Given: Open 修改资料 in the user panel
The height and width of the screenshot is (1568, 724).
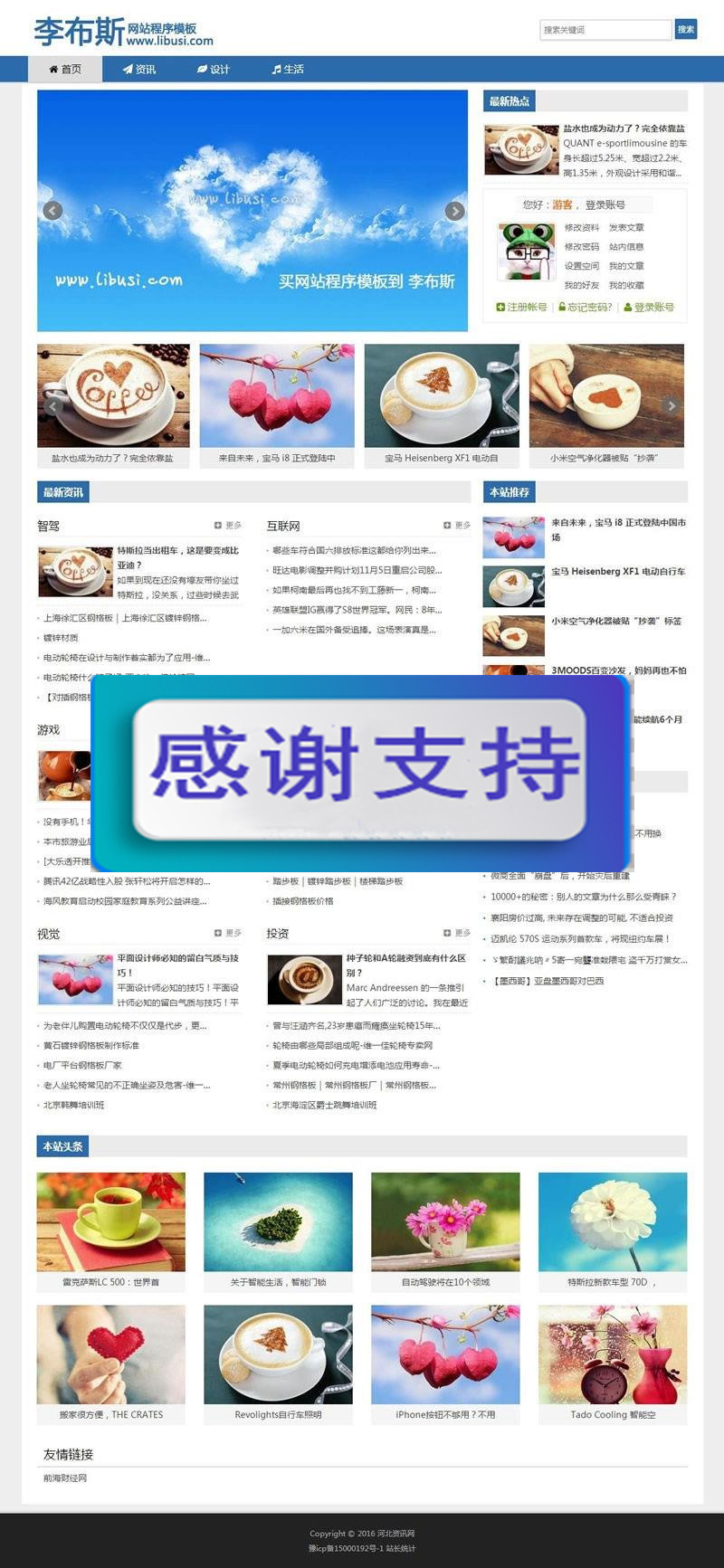Looking at the screenshot, I should [582, 228].
